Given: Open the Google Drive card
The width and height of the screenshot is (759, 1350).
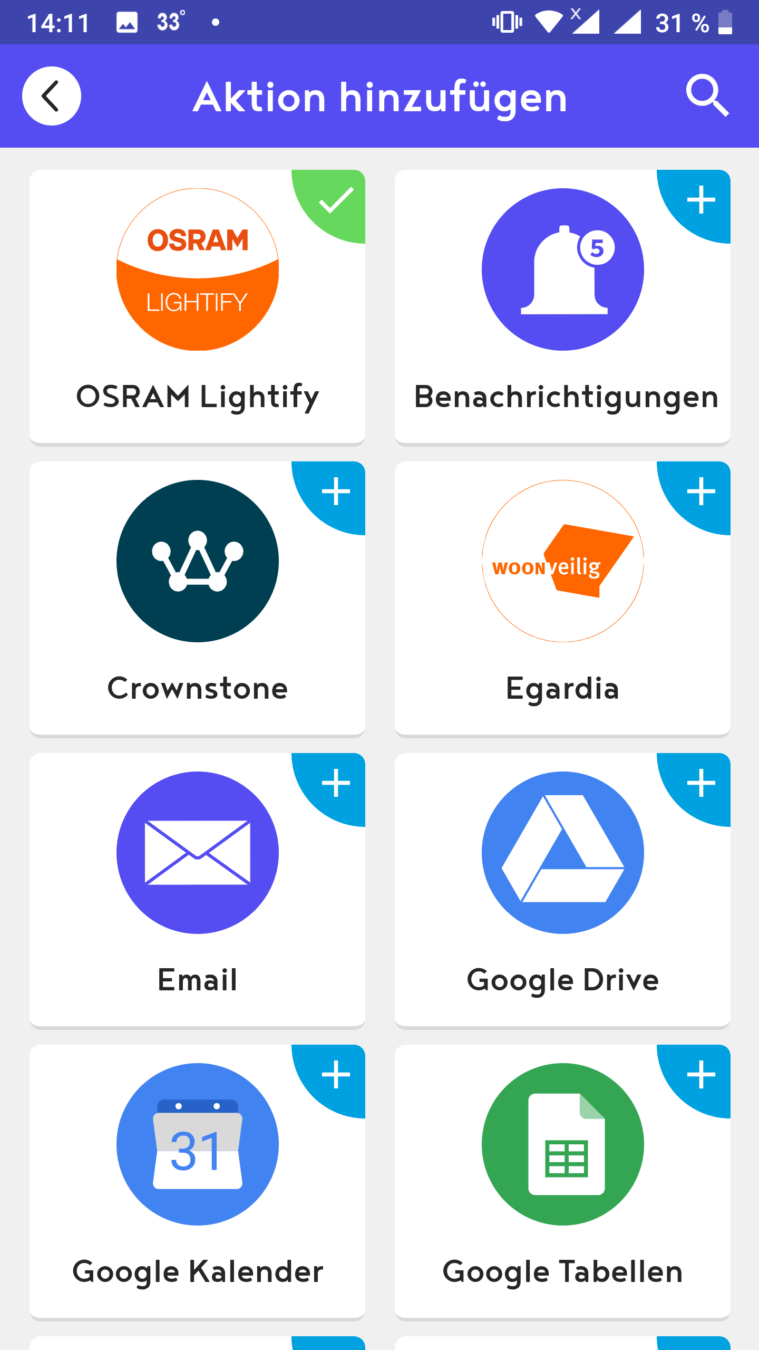Looking at the screenshot, I should coord(562,890).
